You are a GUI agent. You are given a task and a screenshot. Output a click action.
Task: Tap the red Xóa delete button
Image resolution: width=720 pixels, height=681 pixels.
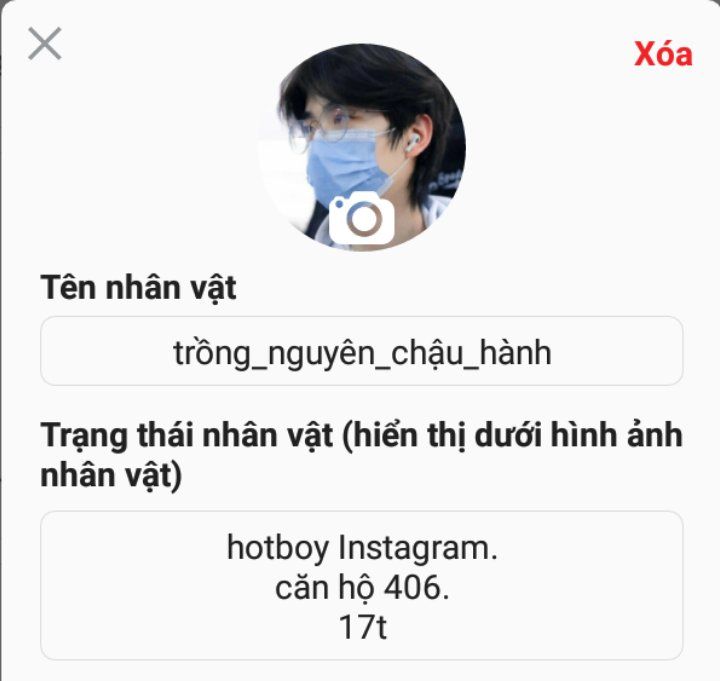tap(662, 54)
